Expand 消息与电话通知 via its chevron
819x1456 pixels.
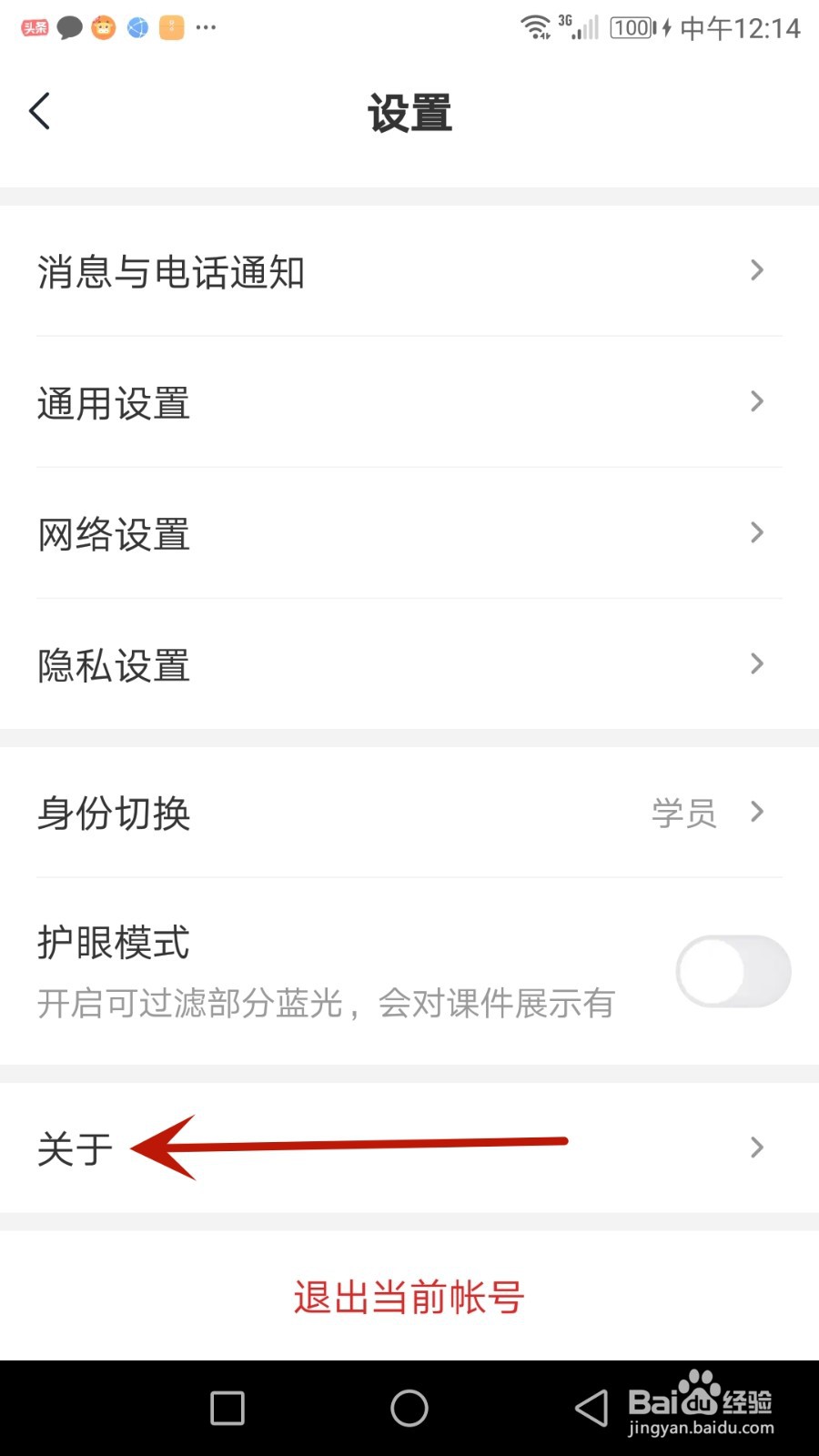pos(758,270)
